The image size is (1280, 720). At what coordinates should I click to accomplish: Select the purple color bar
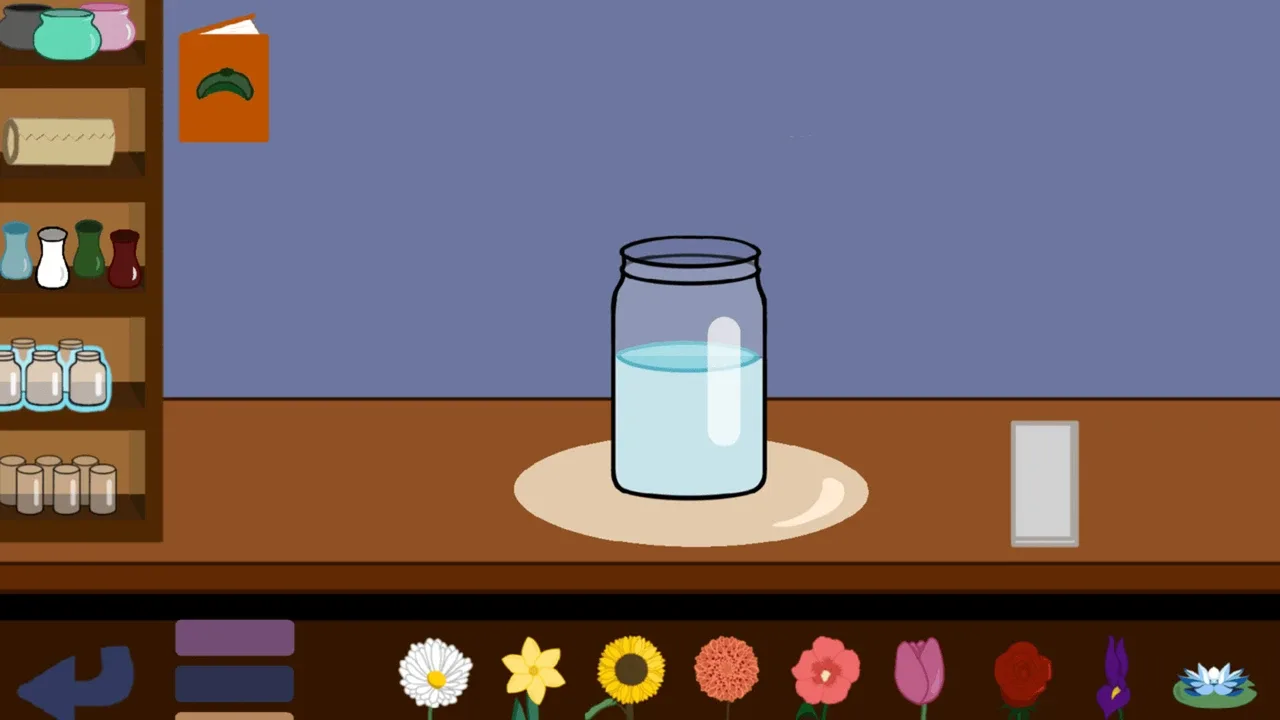tap(235, 638)
